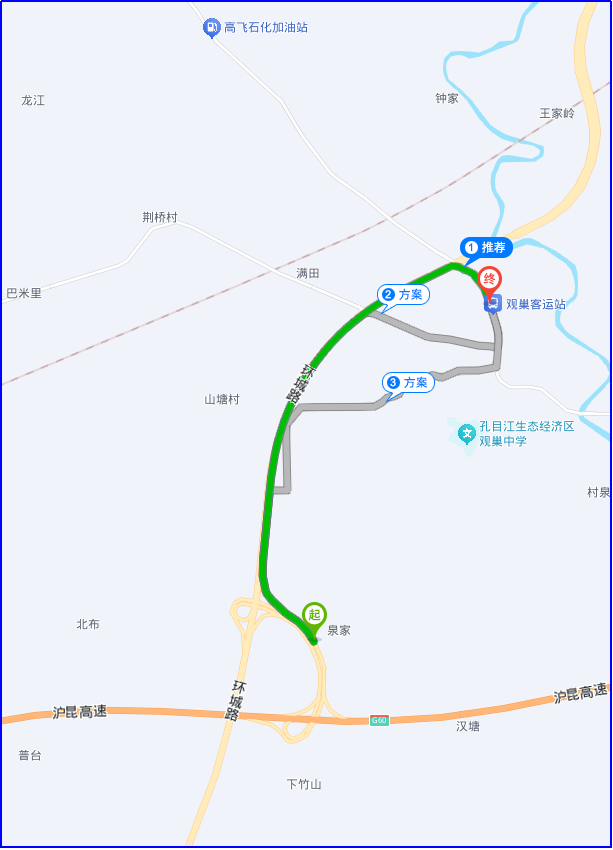Switch to route 方案 2
Image resolution: width=613 pixels, height=850 pixels.
coord(404,295)
